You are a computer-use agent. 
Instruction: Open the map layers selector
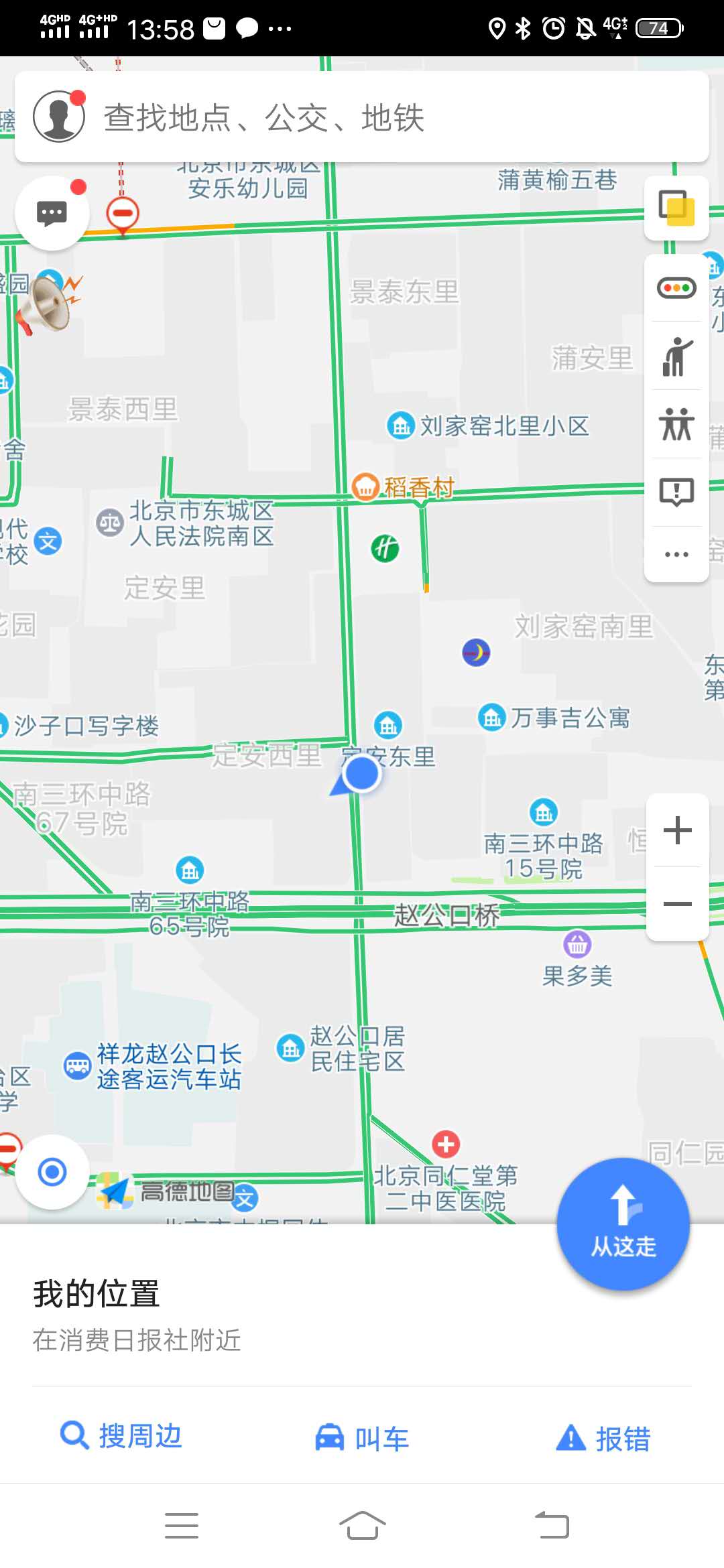[676, 208]
